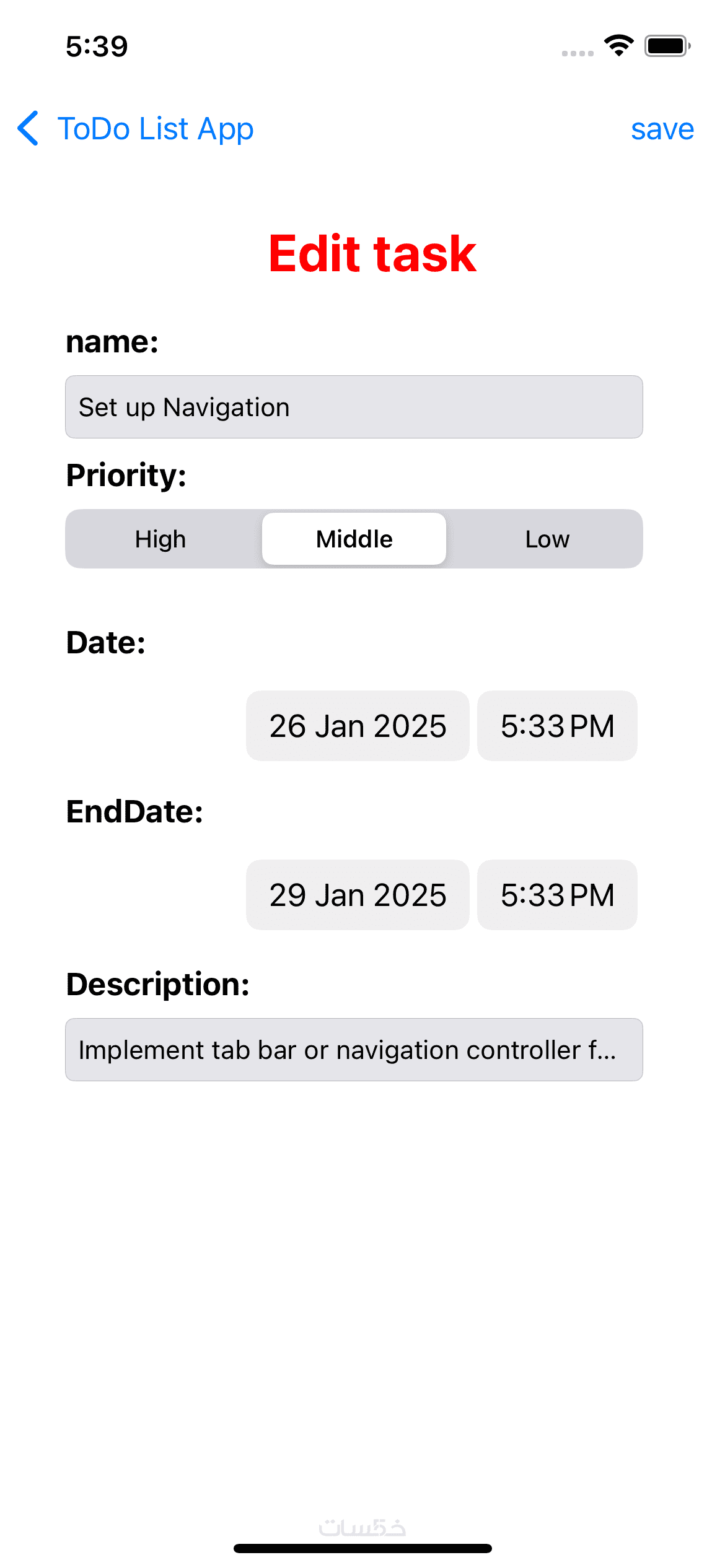Edit the Description text field
The image size is (725, 1568).
[x=354, y=1050]
